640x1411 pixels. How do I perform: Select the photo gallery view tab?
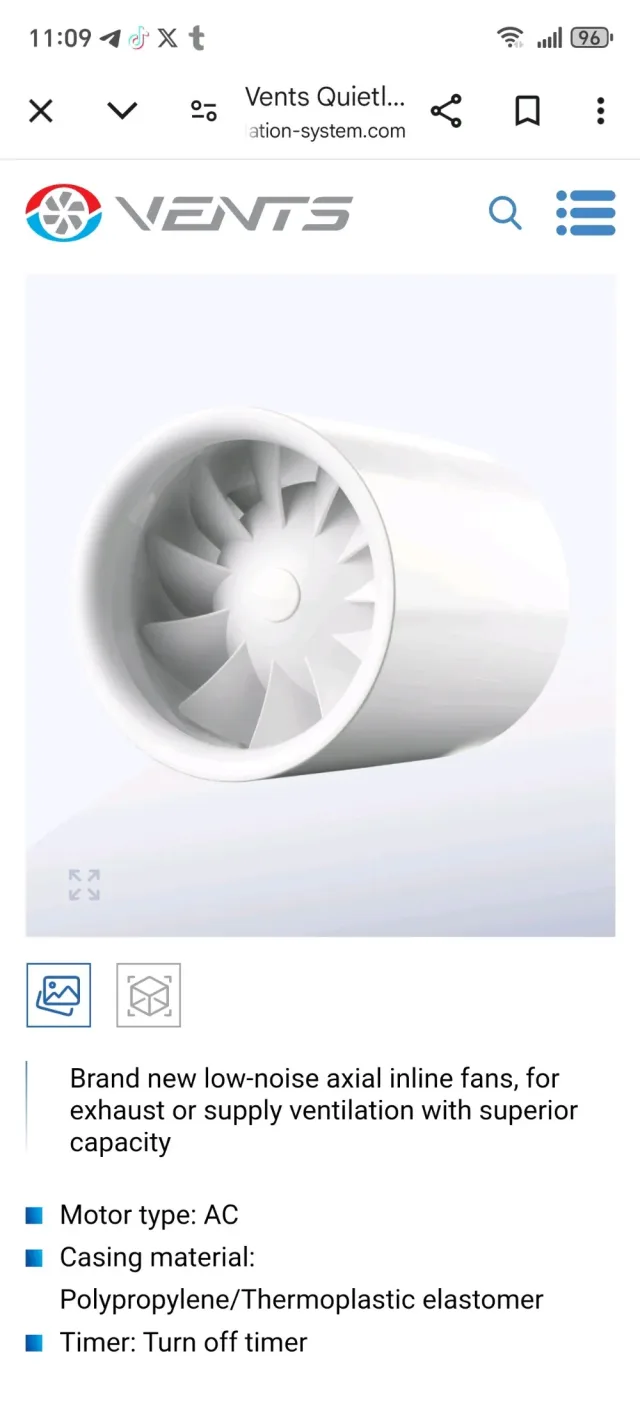click(x=58, y=995)
